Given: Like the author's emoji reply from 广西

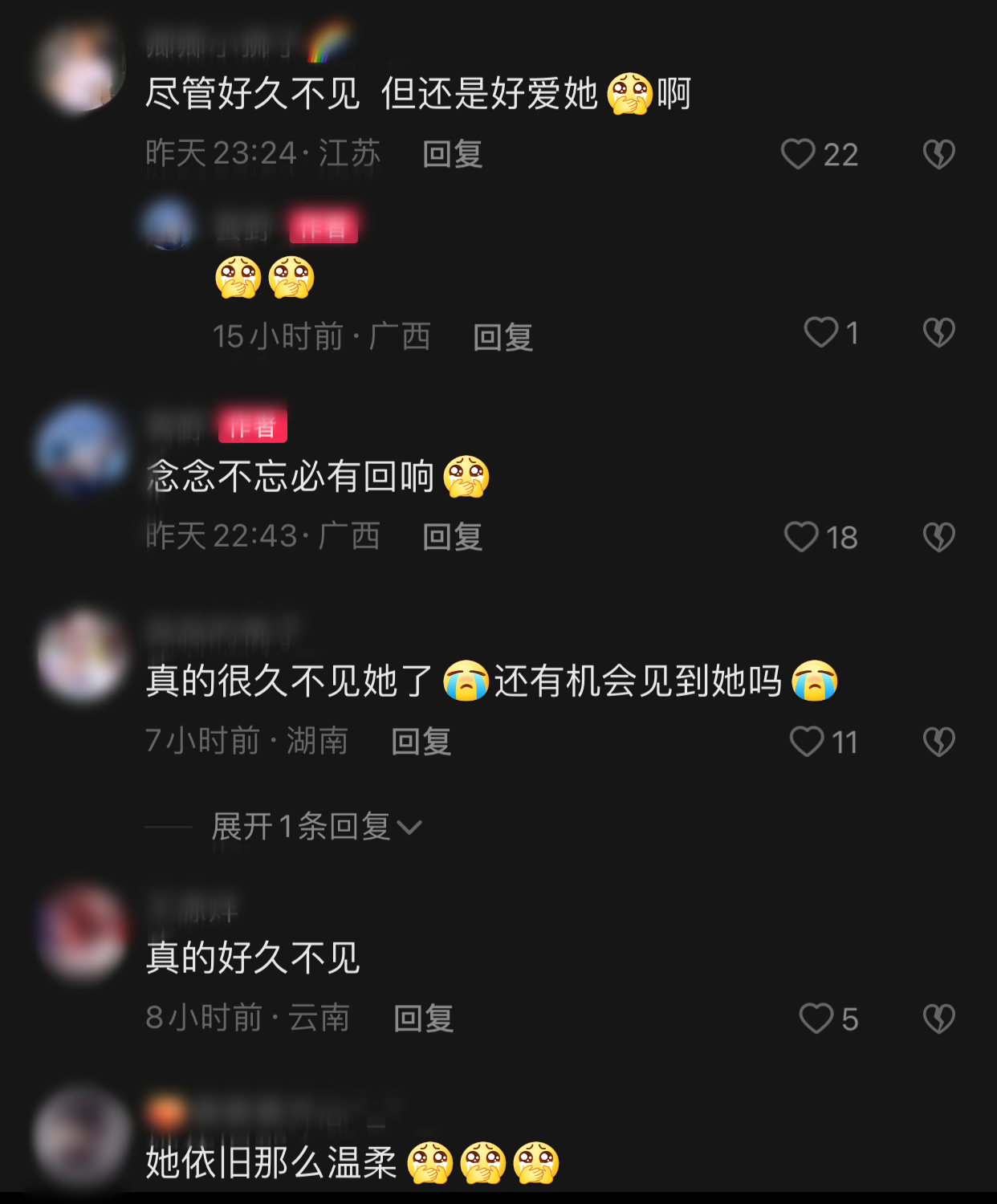Looking at the screenshot, I should [x=820, y=332].
